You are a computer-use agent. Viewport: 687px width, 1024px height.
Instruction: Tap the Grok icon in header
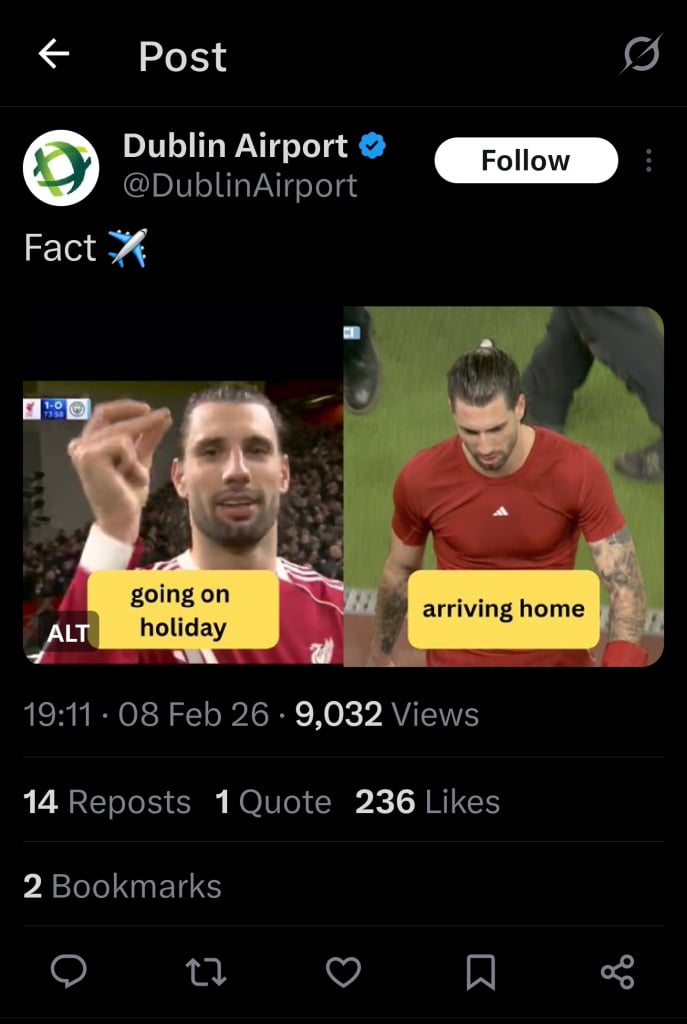click(x=640, y=54)
